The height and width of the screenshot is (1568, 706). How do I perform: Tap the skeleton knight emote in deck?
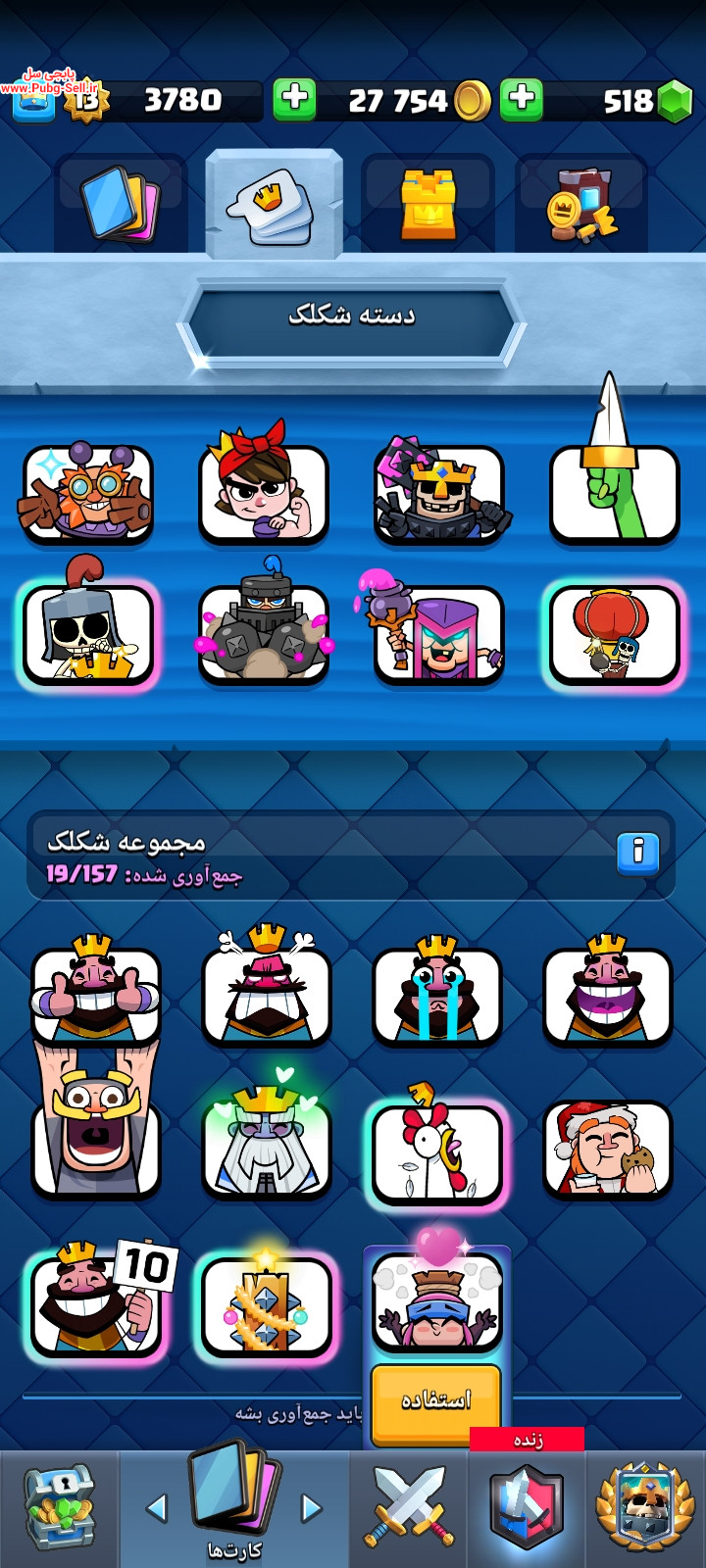(89, 628)
